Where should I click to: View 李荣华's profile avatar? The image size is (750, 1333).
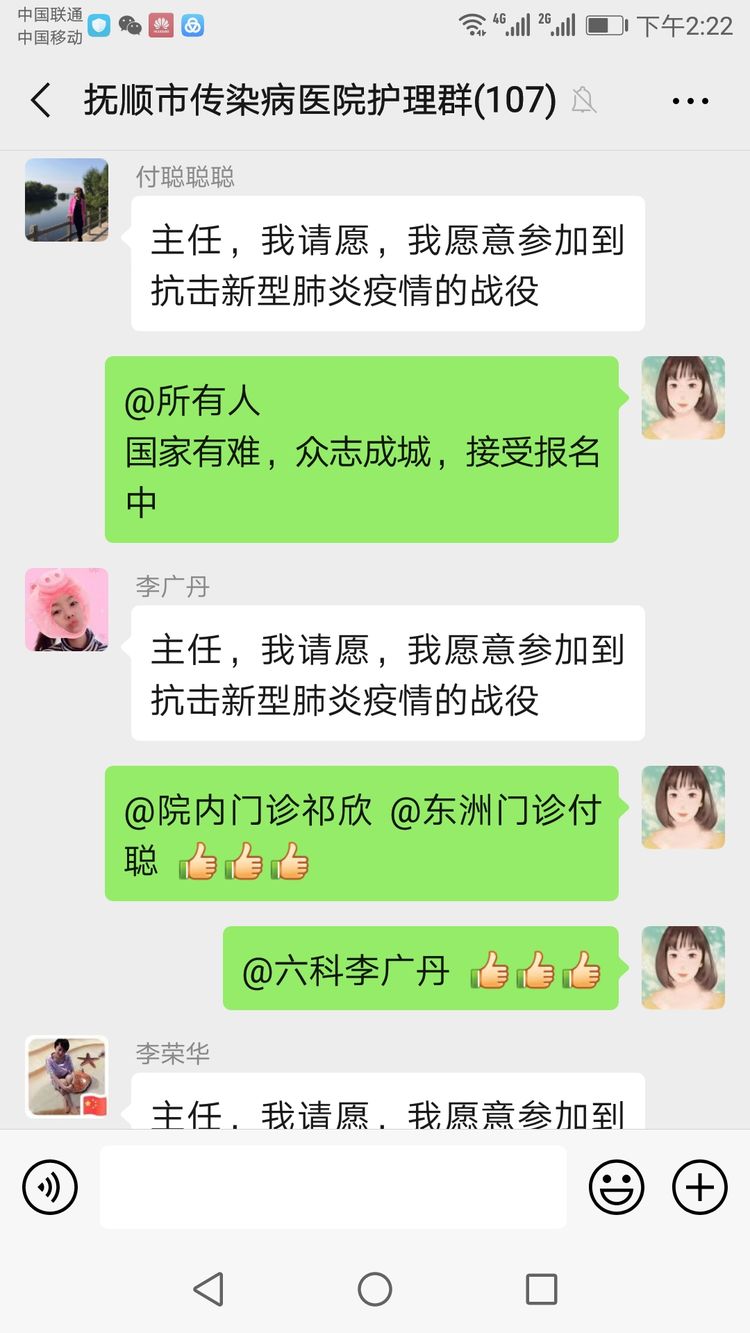(66, 1076)
